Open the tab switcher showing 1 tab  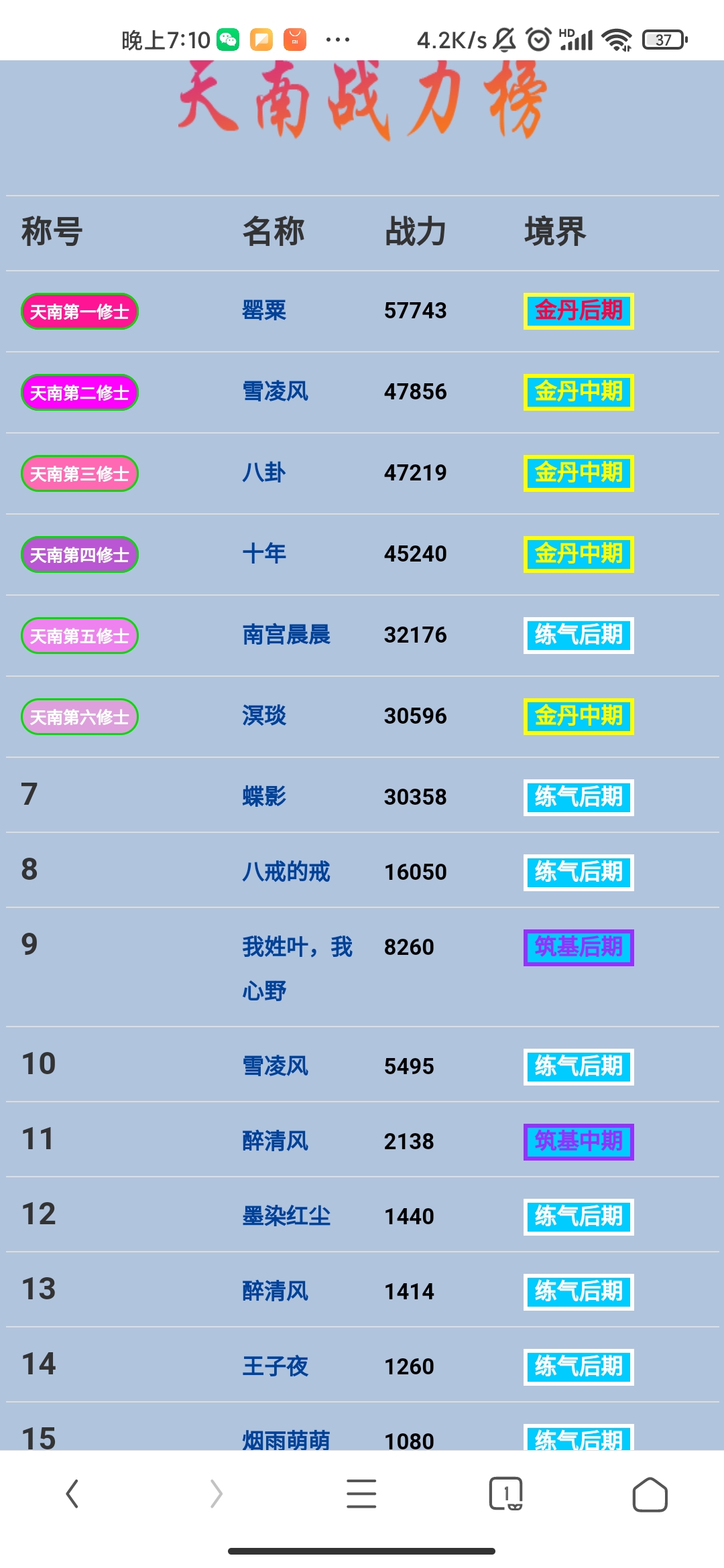point(505,1493)
